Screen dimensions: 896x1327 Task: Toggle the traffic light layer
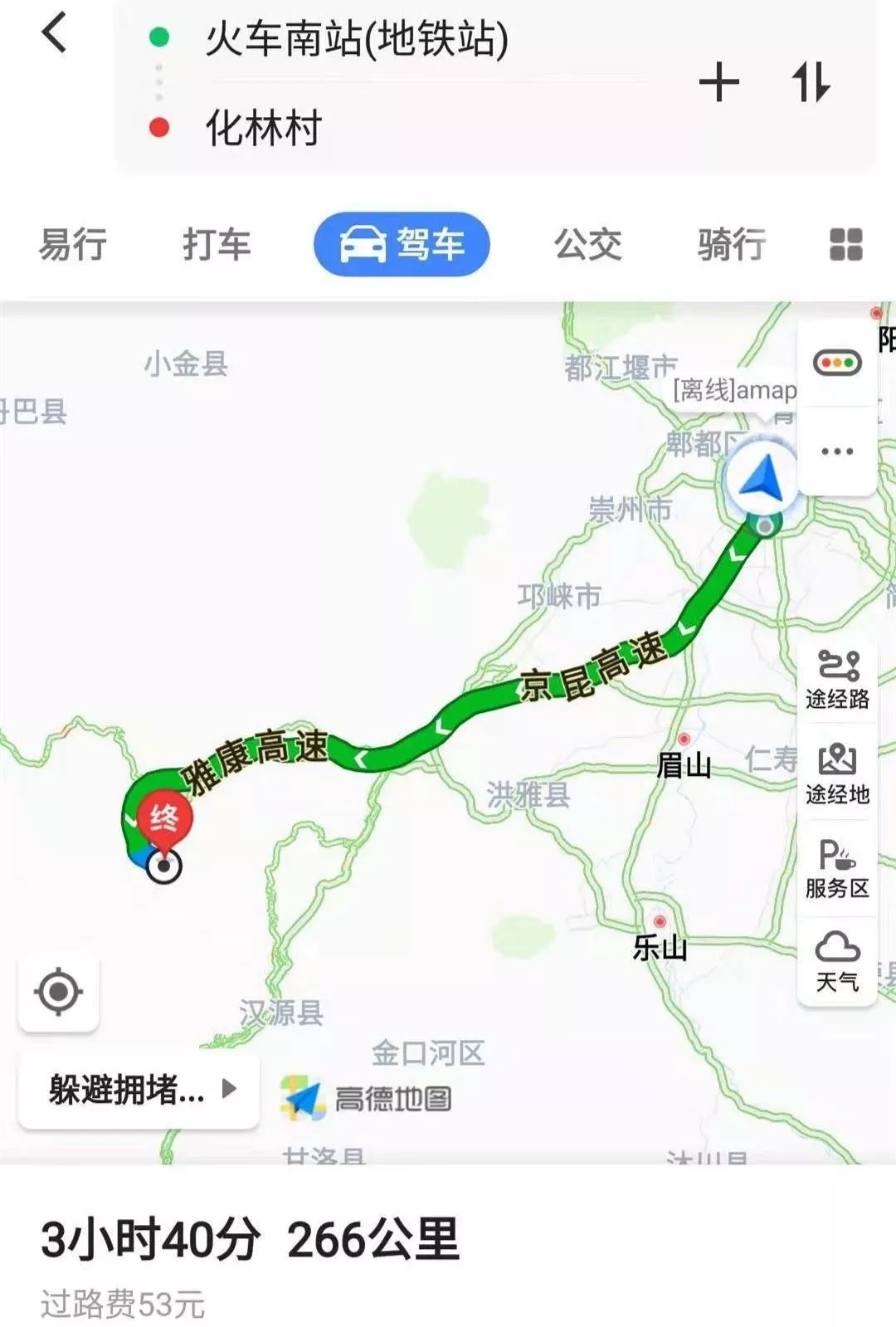click(x=837, y=363)
